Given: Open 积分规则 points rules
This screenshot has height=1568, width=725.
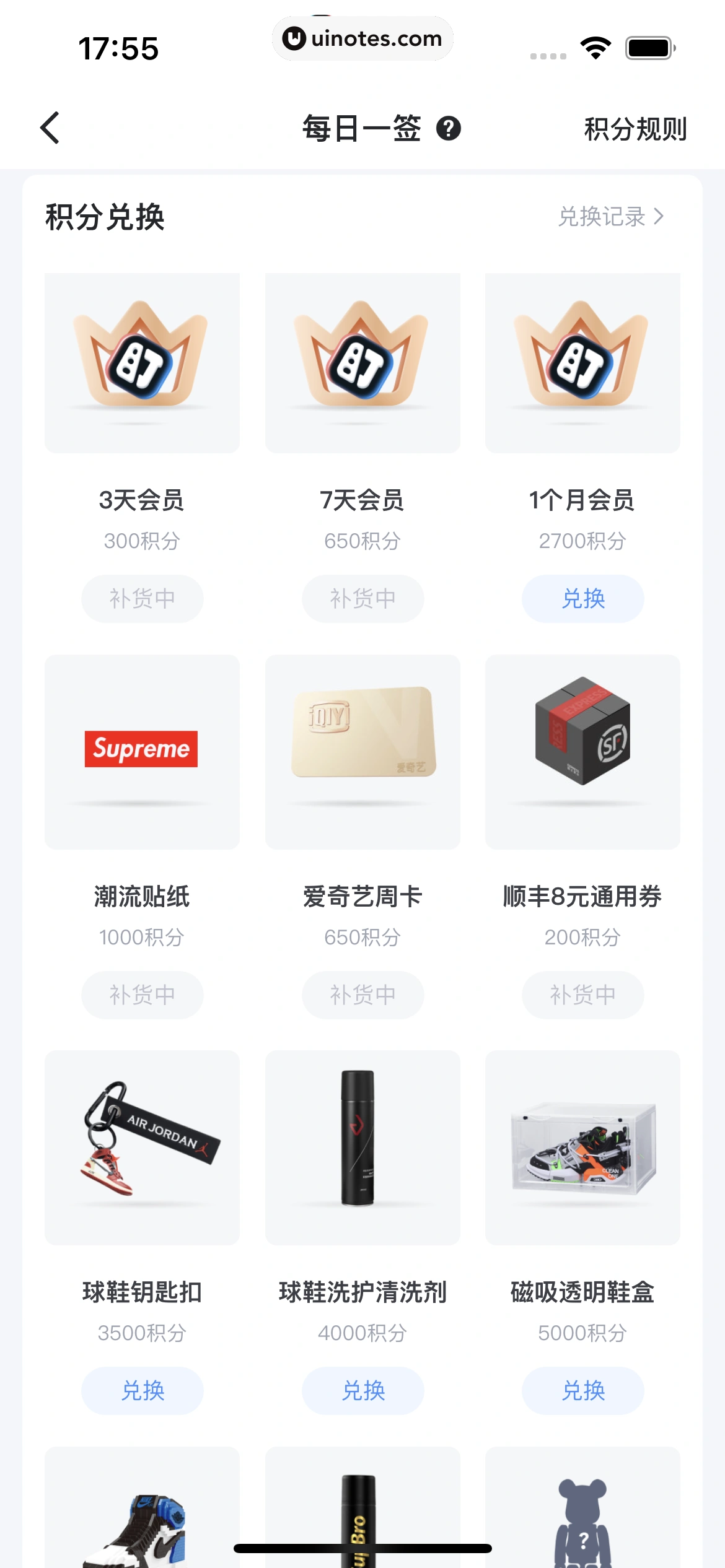Looking at the screenshot, I should [635, 129].
